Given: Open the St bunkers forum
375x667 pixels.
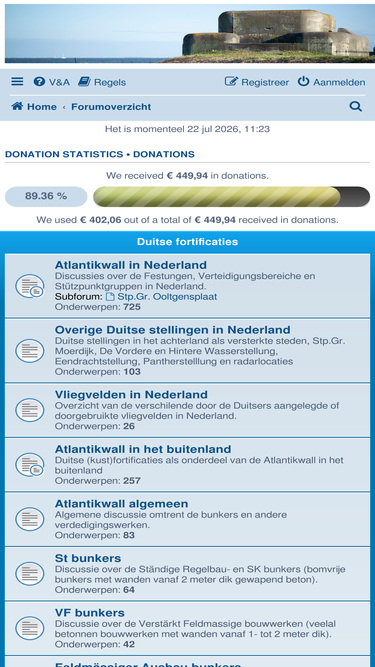Looking at the screenshot, I should tap(88, 558).
